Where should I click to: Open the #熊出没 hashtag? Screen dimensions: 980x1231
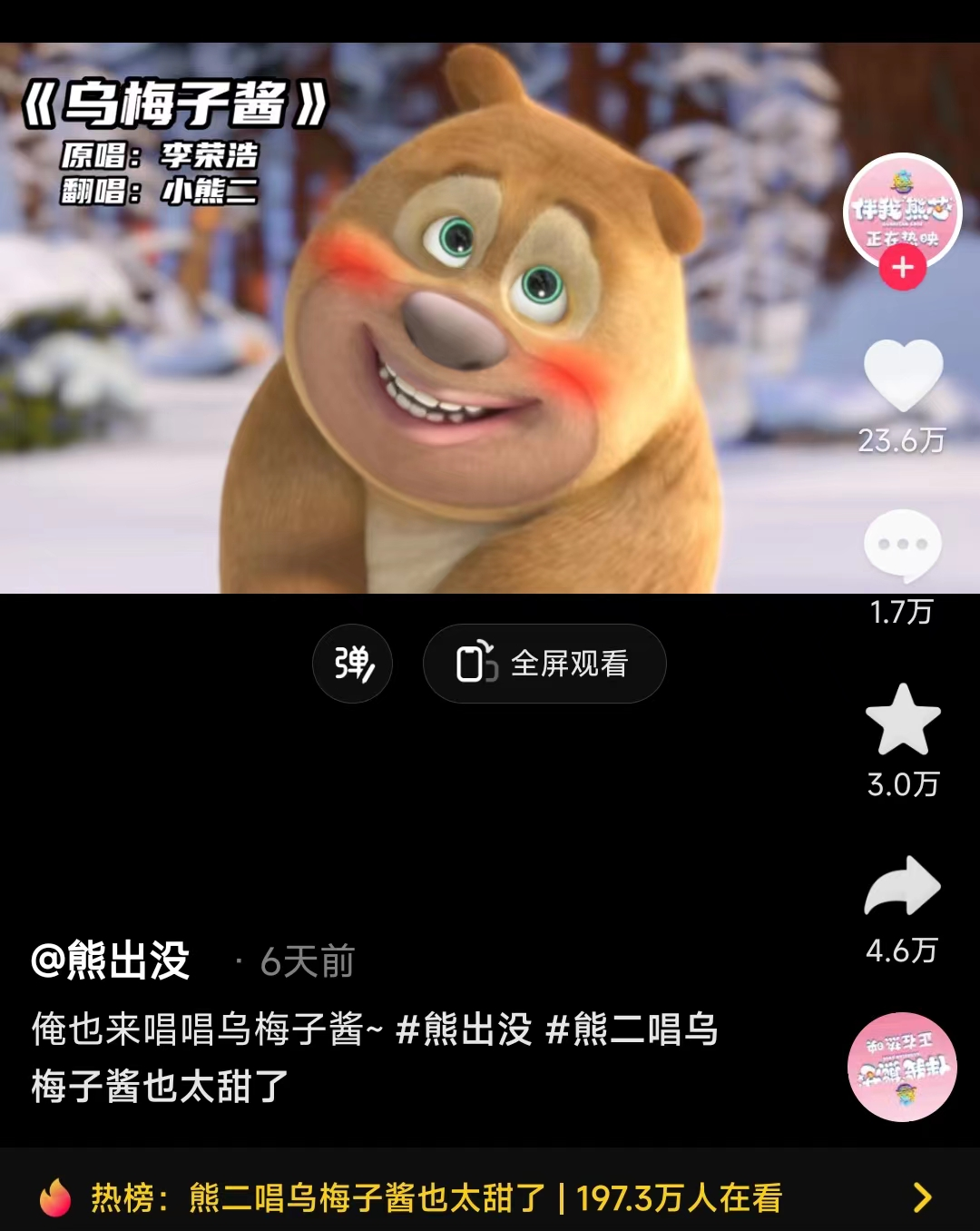464,1029
